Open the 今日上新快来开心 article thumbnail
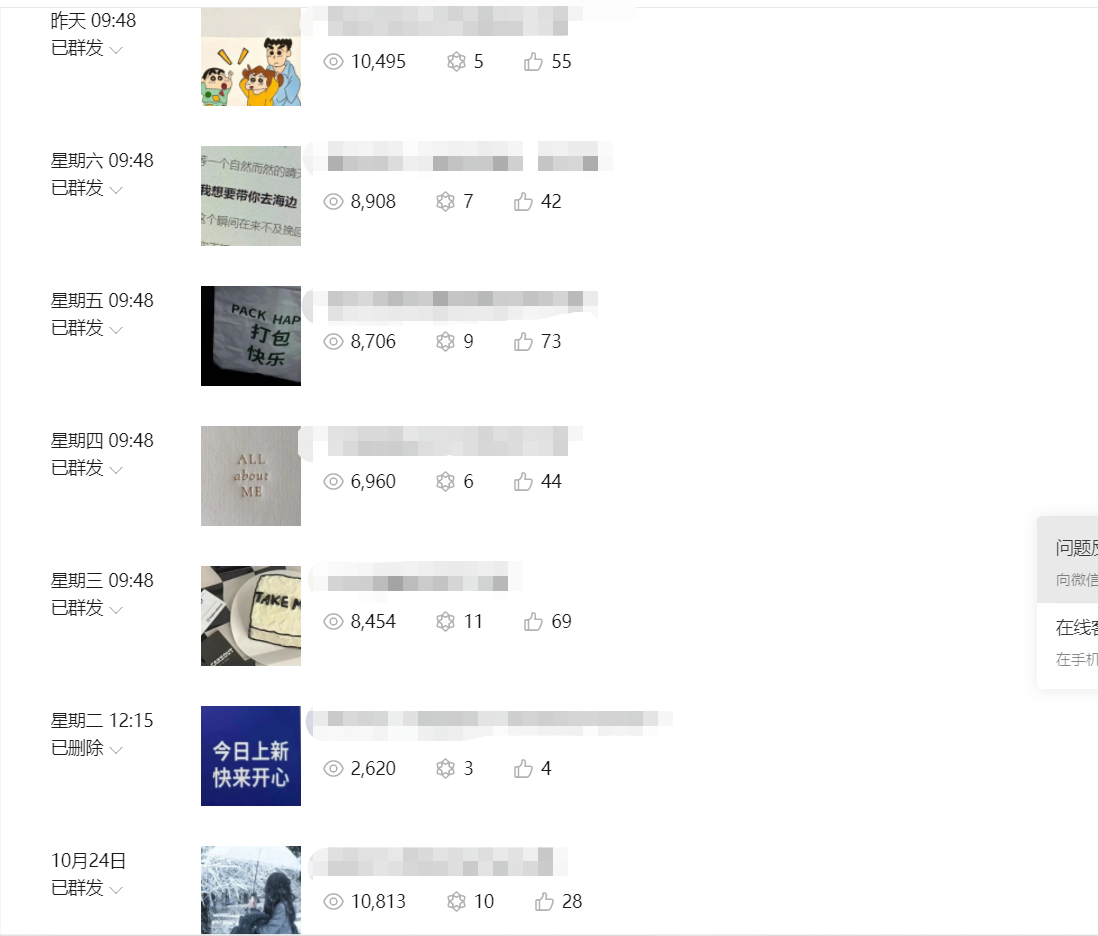The width and height of the screenshot is (1098, 936). pos(250,756)
